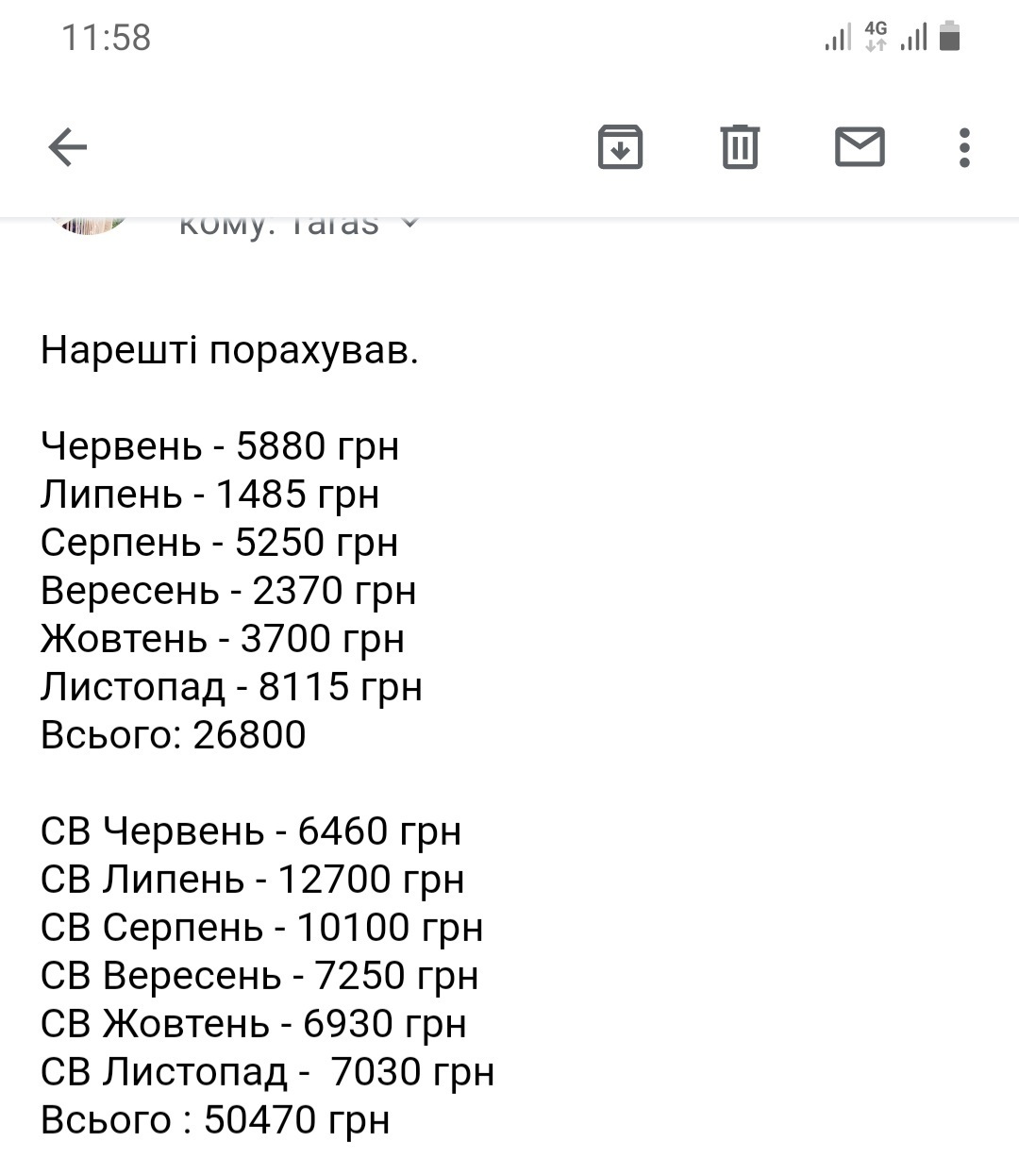Archive this email
The width and height of the screenshot is (1019, 1176).
(620, 147)
